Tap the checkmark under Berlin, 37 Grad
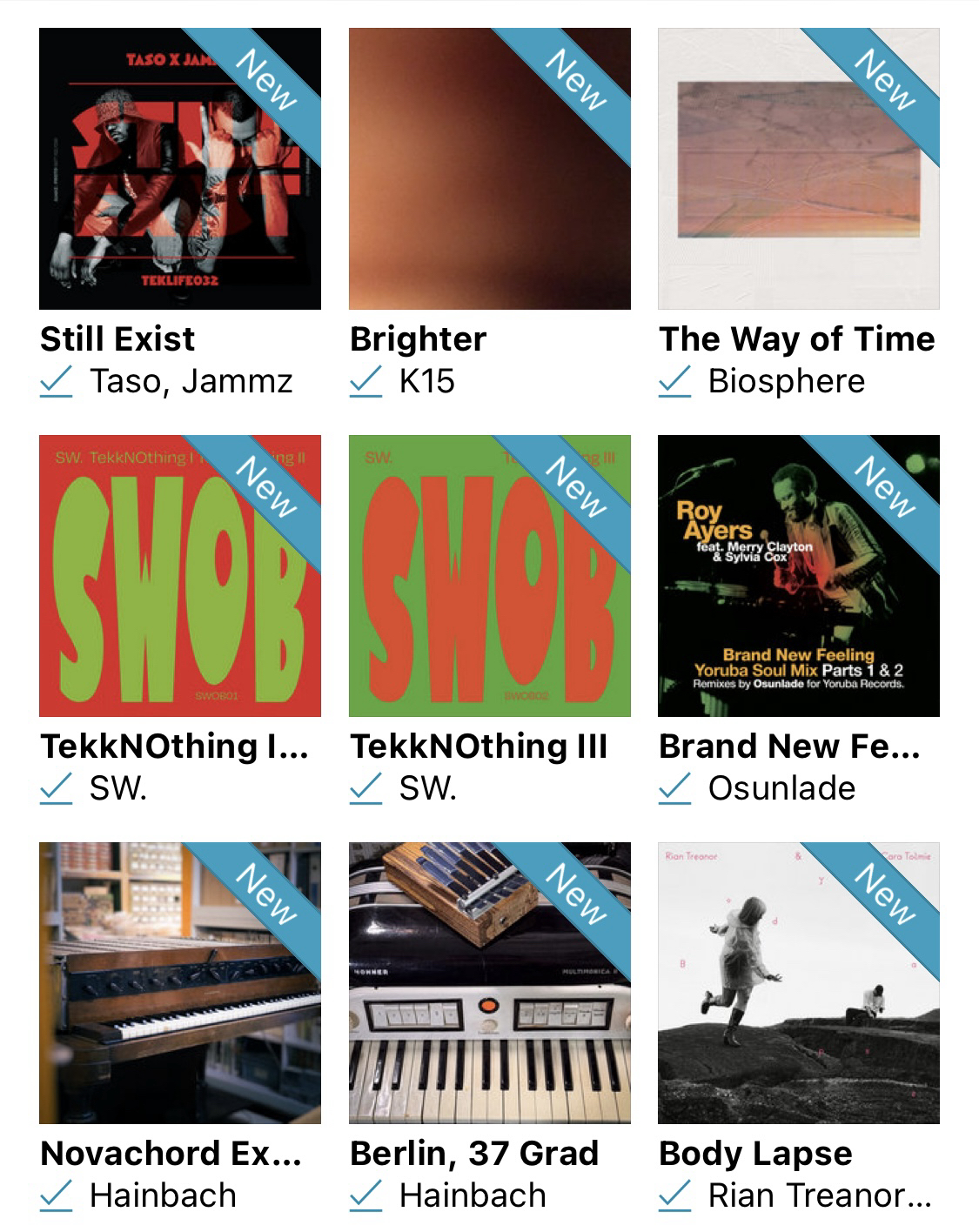Viewport: 979px width, 1232px height. pyautogui.click(x=365, y=1196)
